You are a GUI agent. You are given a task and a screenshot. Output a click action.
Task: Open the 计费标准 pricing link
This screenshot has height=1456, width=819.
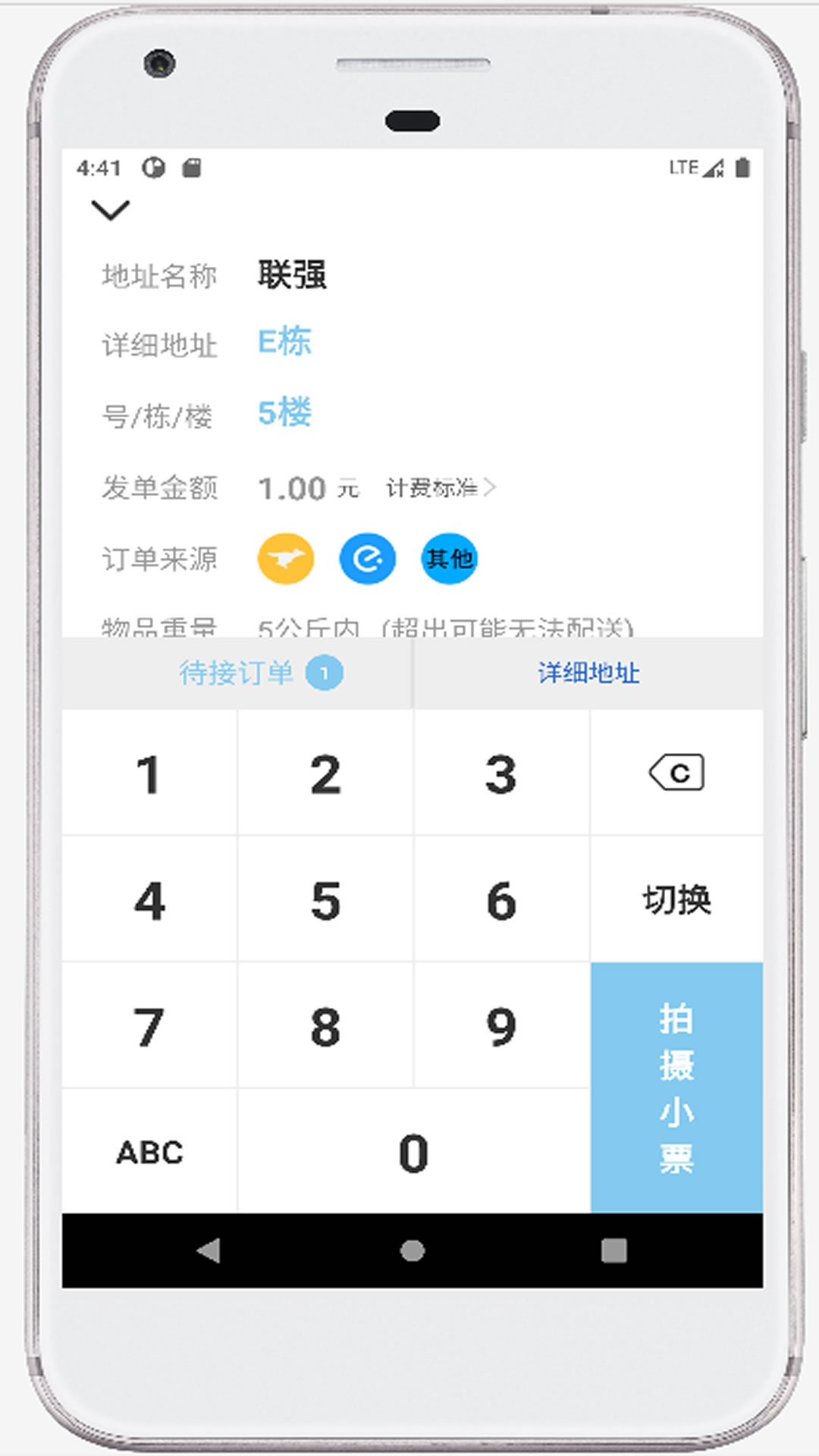tap(439, 488)
